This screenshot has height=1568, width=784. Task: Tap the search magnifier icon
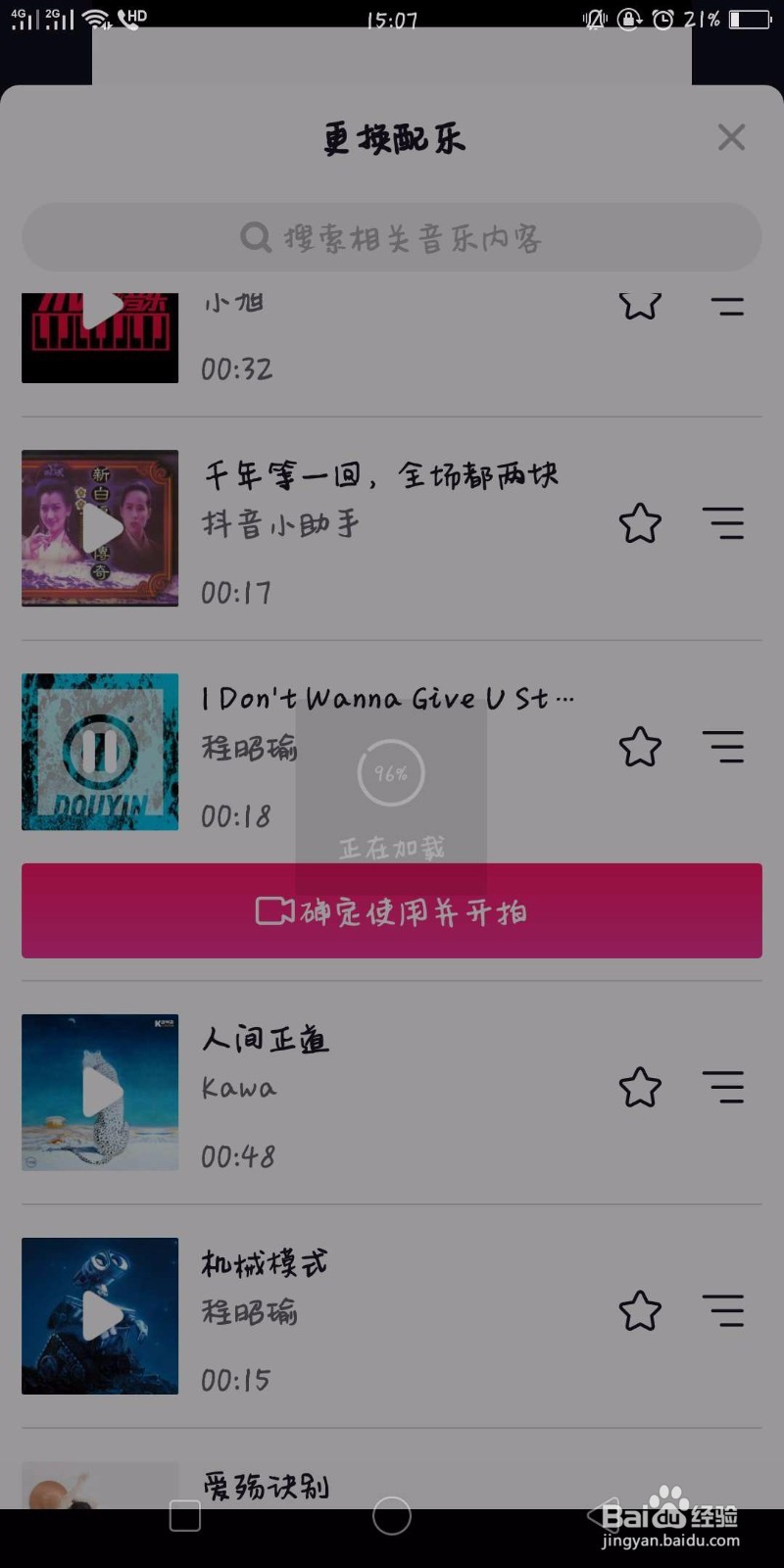[255, 237]
